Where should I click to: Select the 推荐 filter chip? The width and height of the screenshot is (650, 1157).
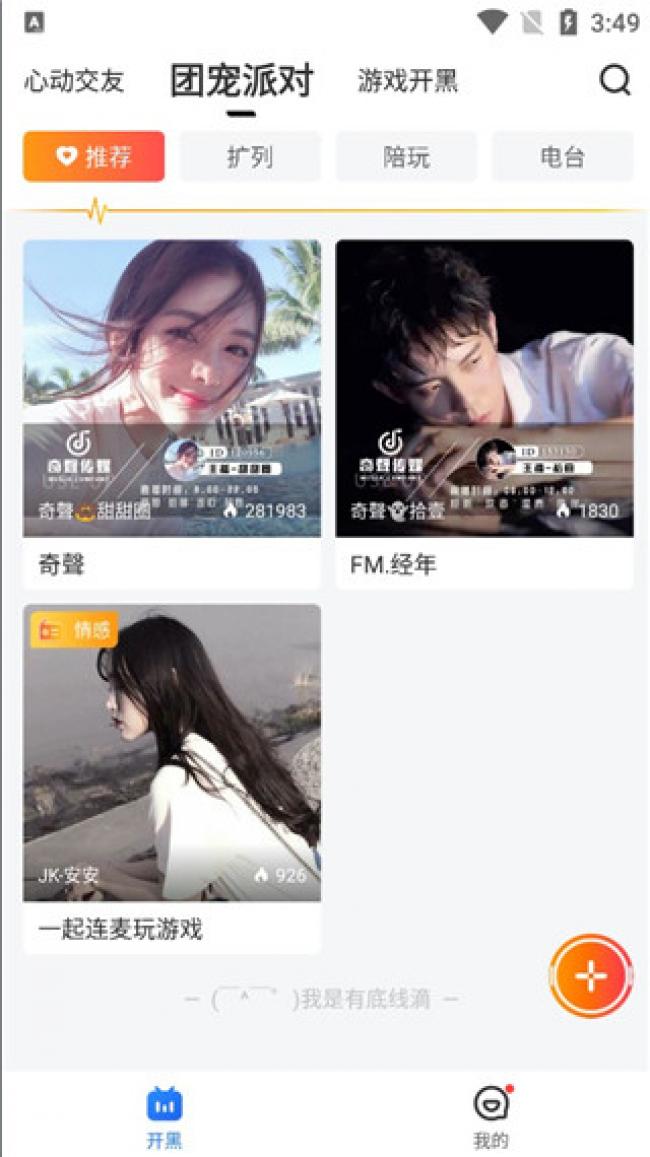[x=94, y=157]
